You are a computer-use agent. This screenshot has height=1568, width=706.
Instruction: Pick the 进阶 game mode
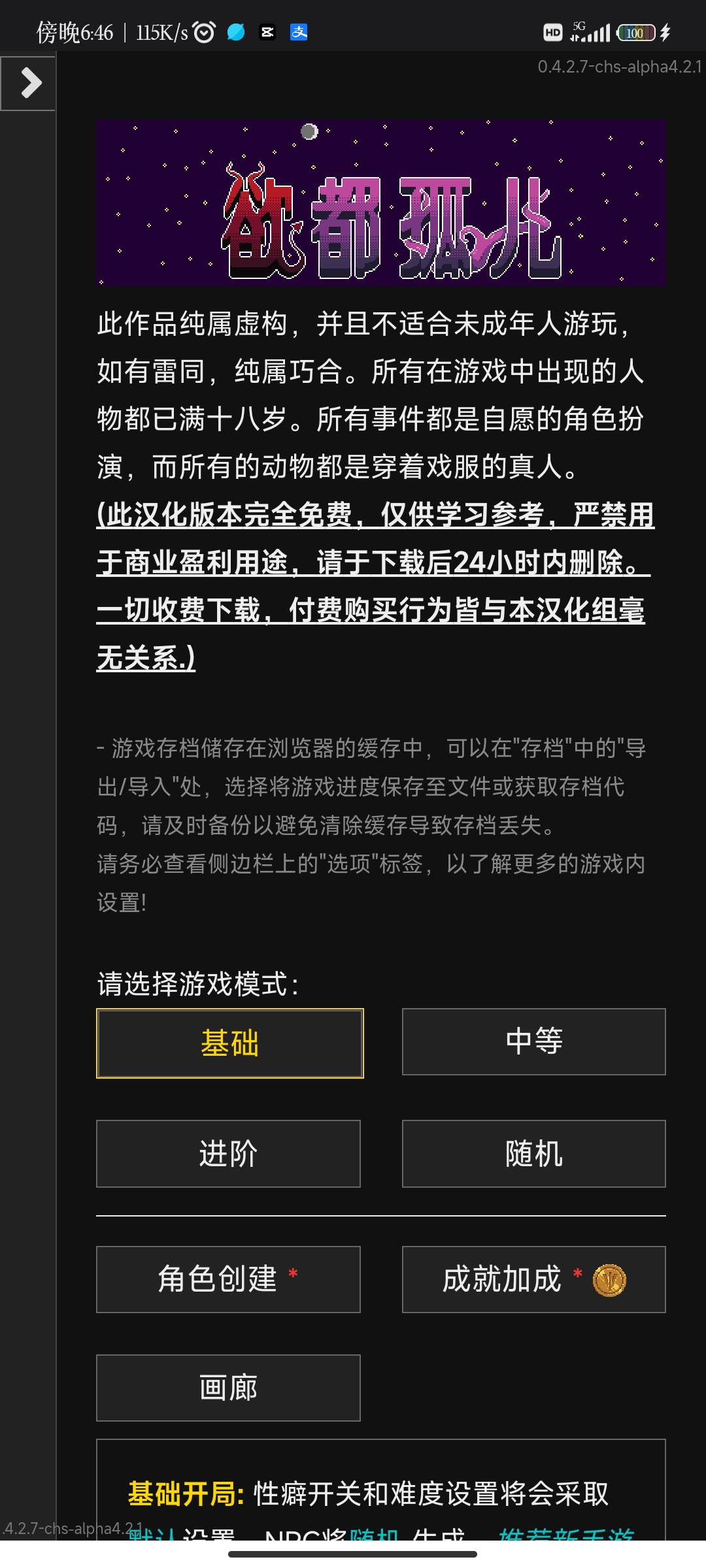228,1154
